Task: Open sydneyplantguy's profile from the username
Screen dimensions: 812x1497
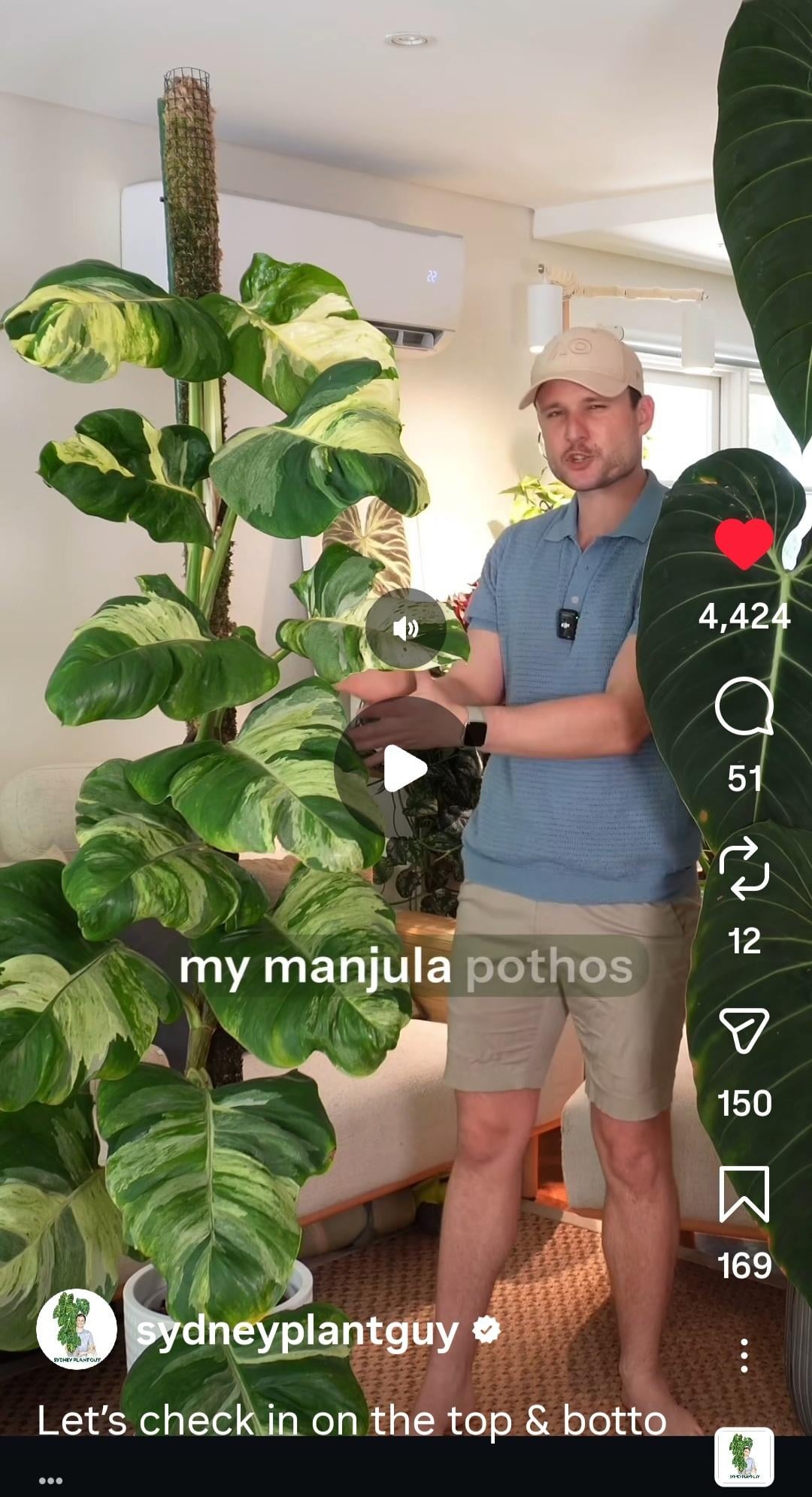Action: coord(297,1332)
